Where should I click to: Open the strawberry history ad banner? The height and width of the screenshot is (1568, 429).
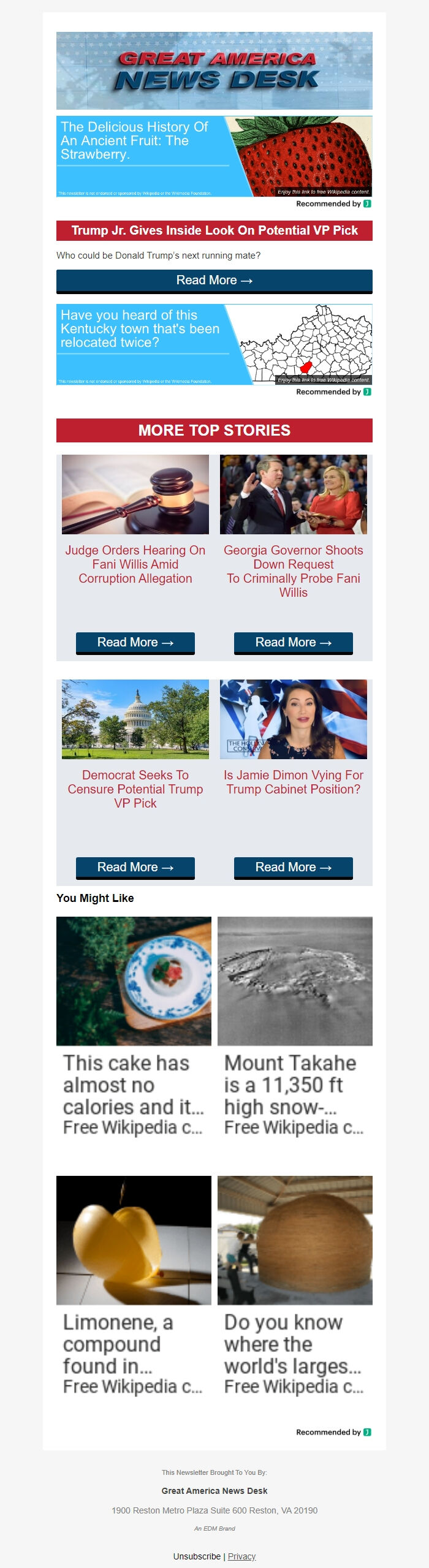pyautogui.click(x=214, y=156)
